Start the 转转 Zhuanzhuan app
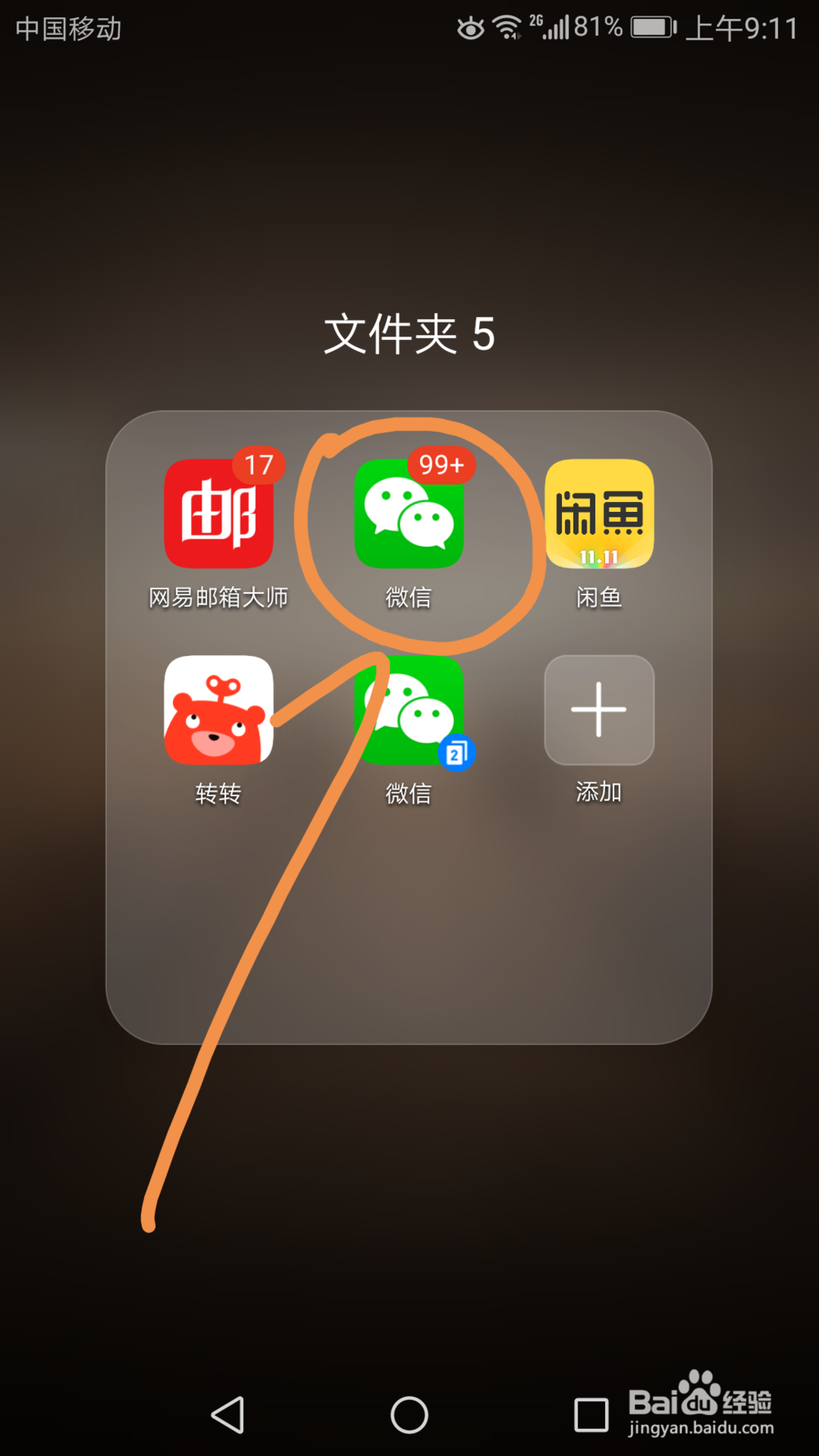 [x=218, y=708]
